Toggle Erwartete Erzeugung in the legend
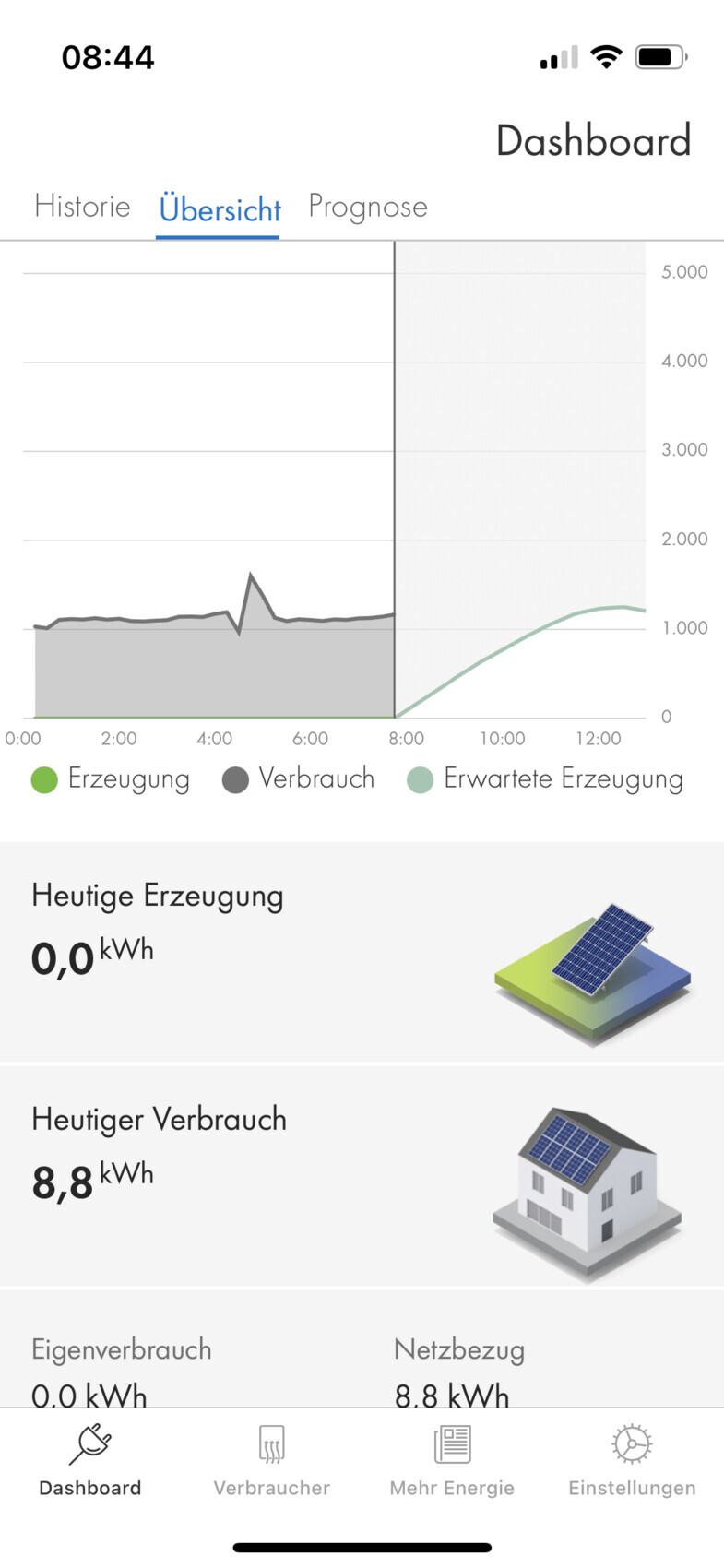Image resolution: width=724 pixels, height=1568 pixels. tap(545, 779)
